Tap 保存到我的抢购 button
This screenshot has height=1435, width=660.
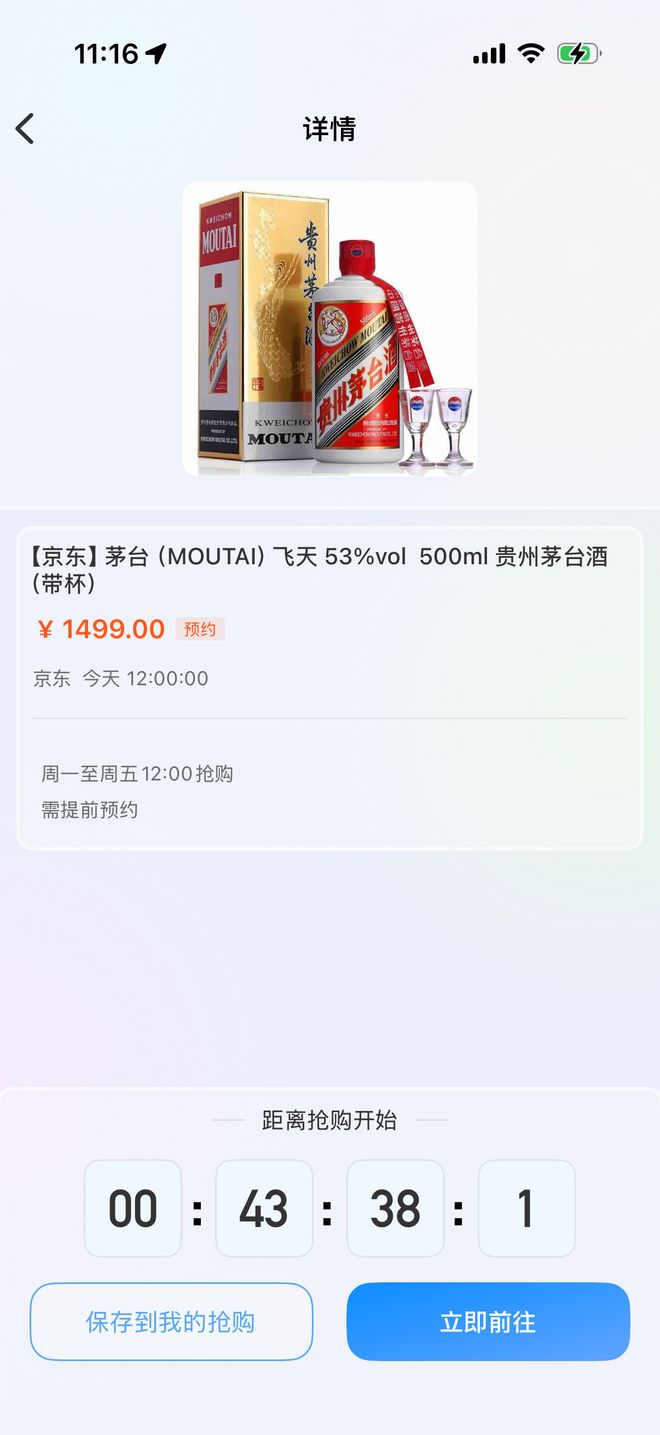point(171,1321)
